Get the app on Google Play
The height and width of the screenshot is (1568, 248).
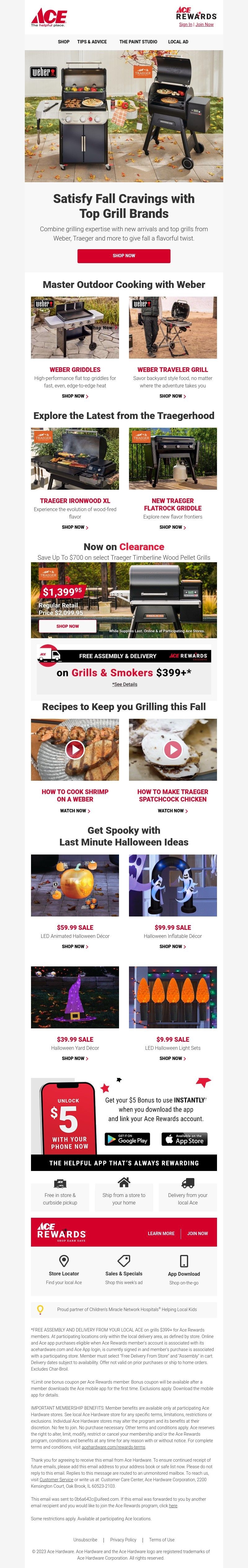127,1139
